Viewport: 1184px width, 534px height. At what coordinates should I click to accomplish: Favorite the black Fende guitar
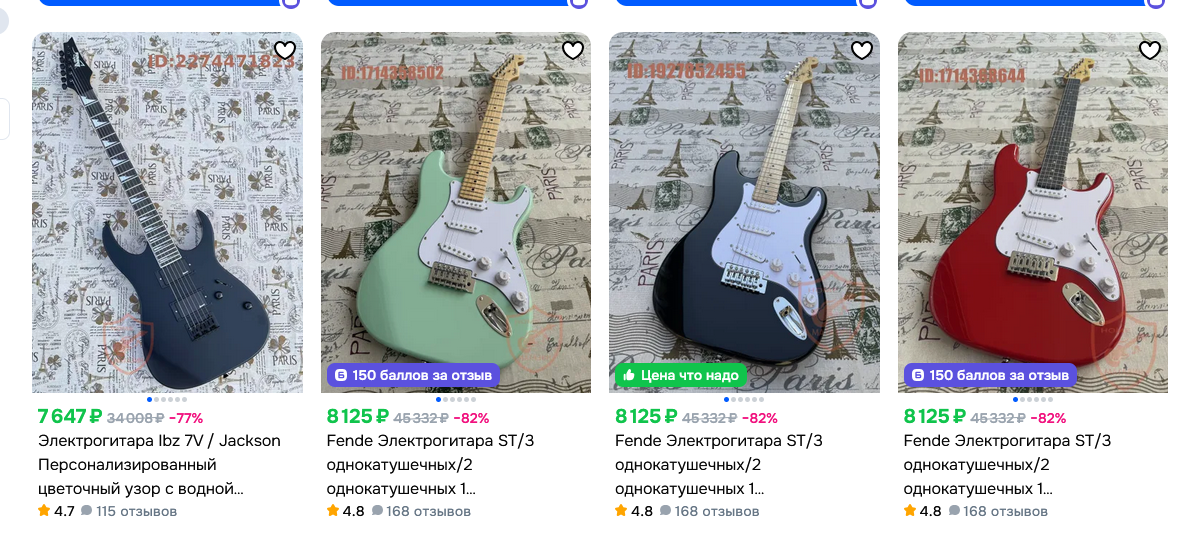coord(862,51)
